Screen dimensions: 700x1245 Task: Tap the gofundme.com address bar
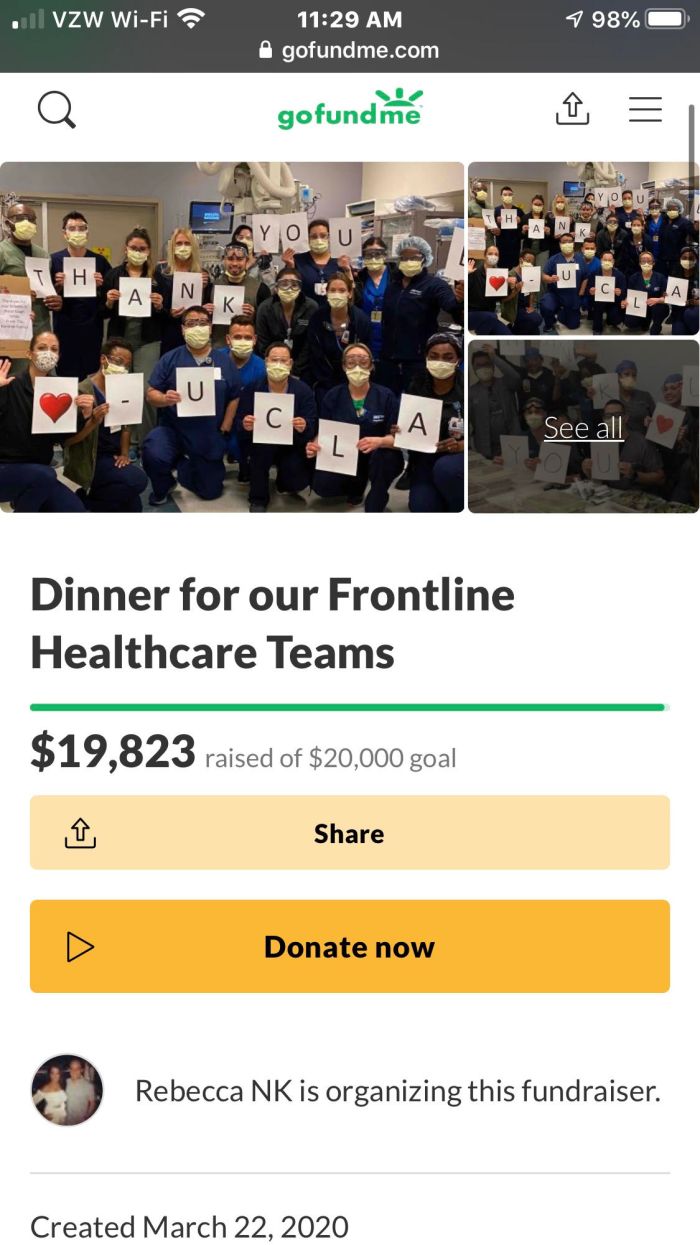point(350,50)
